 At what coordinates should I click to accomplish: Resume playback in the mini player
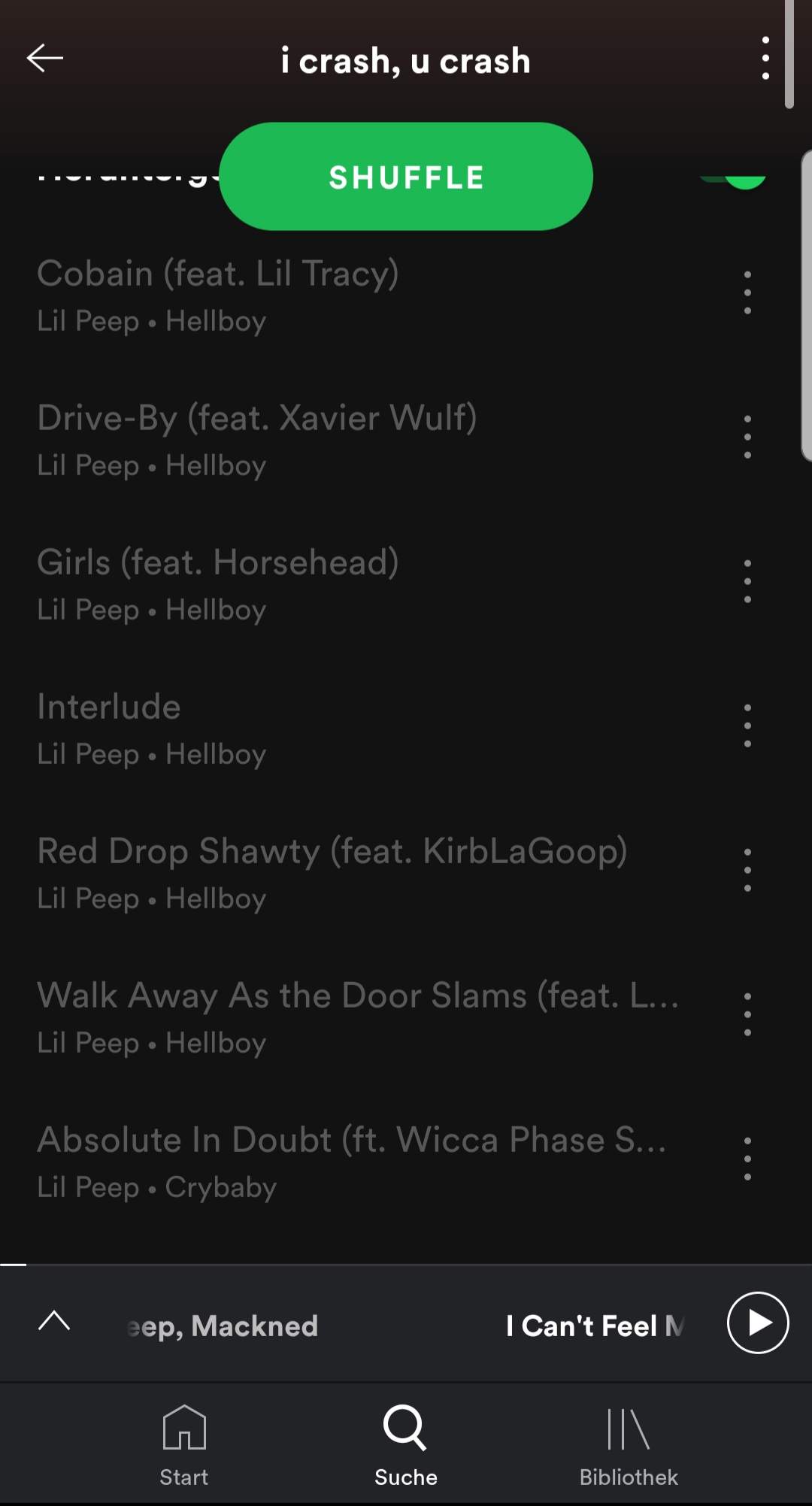pos(757,1323)
